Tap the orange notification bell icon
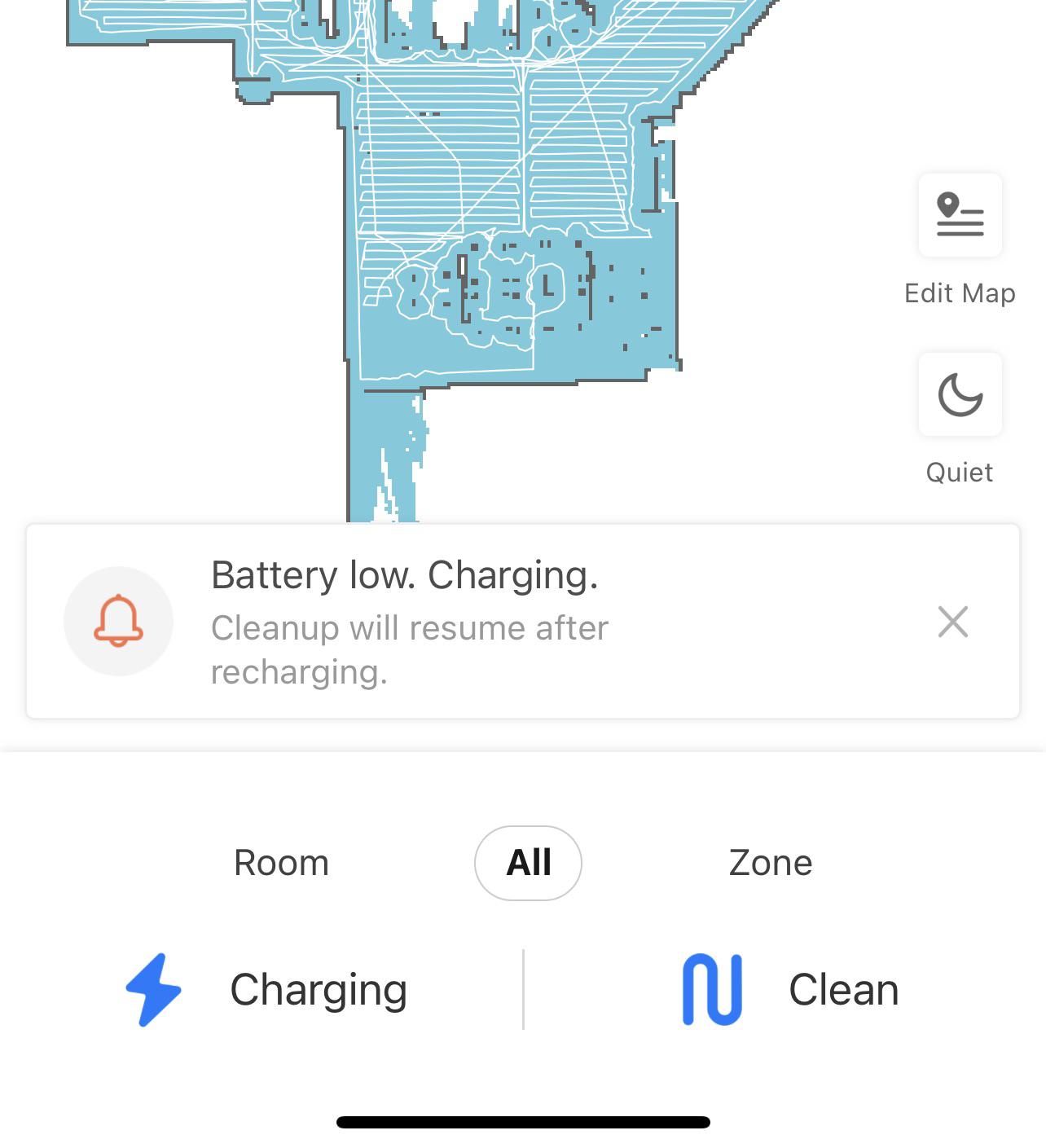The width and height of the screenshot is (1046, 1148). point(119,622)
